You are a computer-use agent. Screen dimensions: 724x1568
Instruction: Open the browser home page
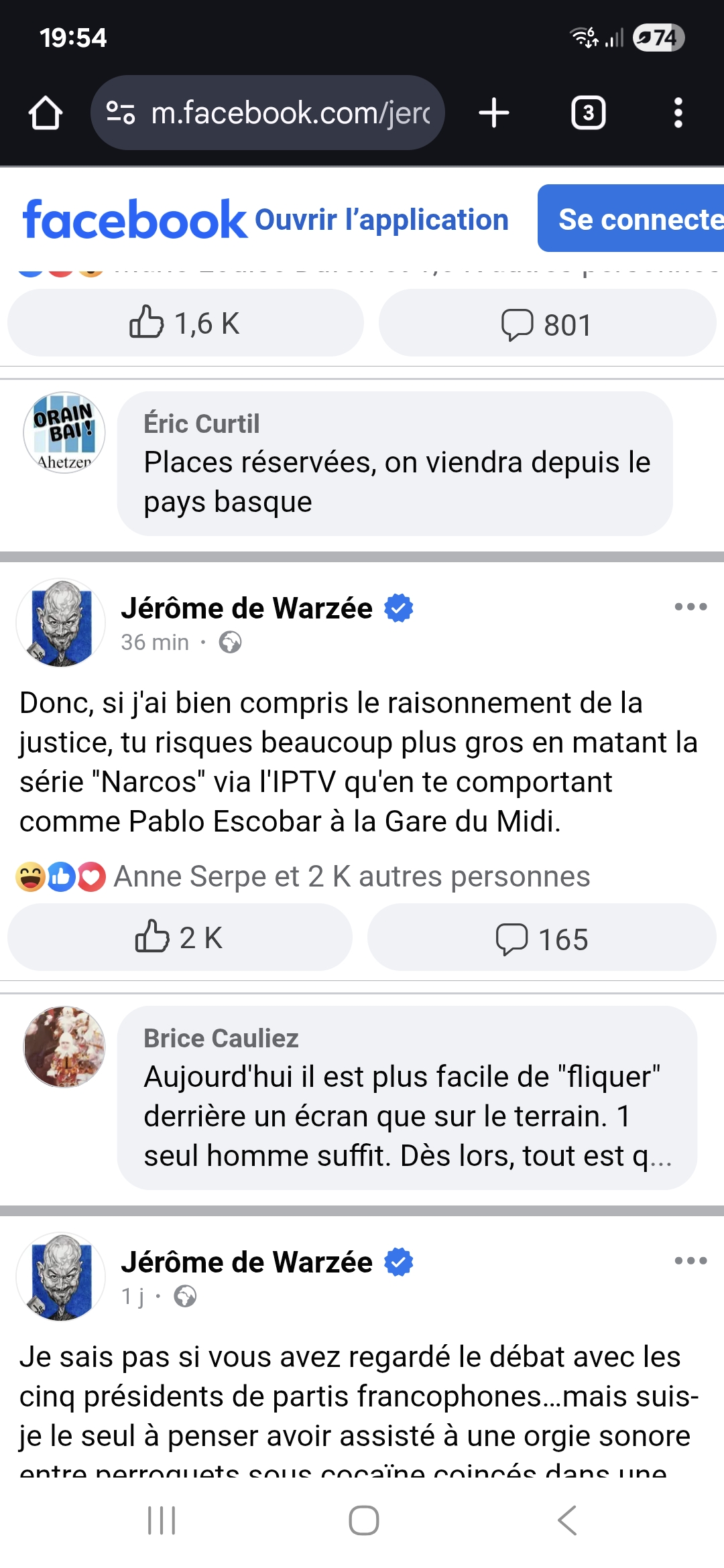(46, 113)
